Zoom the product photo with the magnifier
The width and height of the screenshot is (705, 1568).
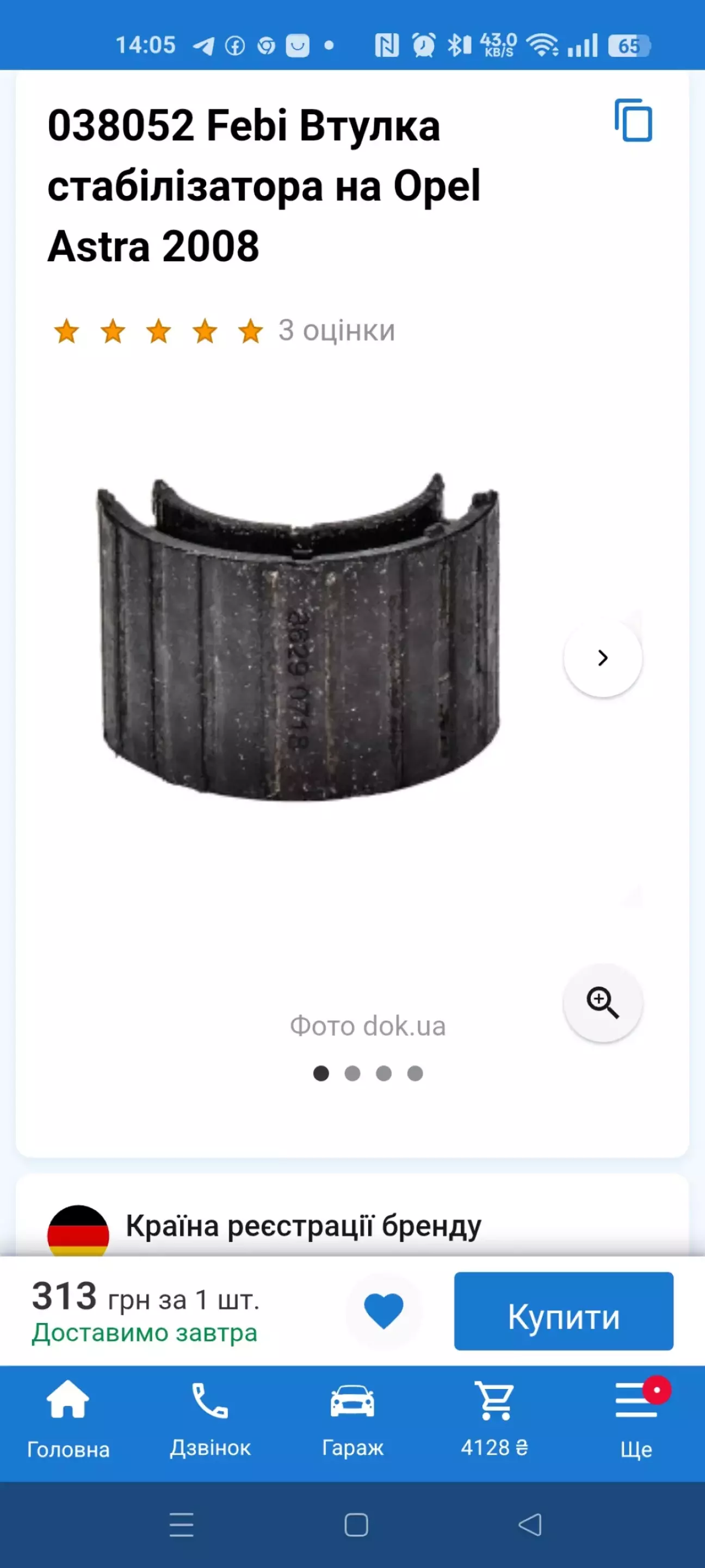602,1003
